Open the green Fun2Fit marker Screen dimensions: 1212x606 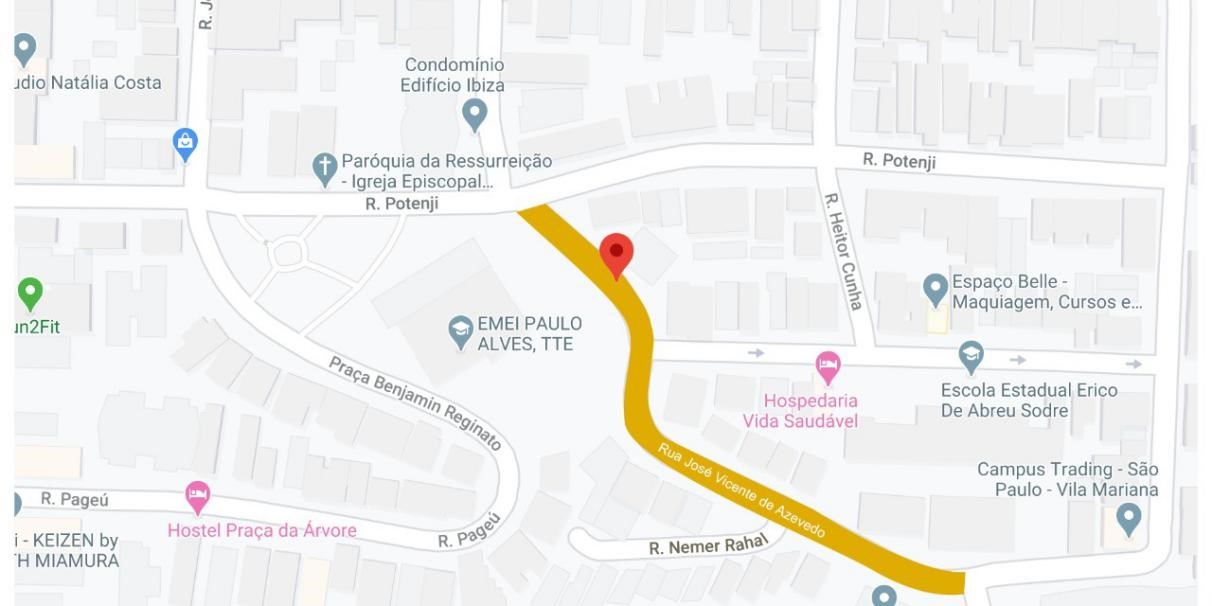tap(30, 292)
